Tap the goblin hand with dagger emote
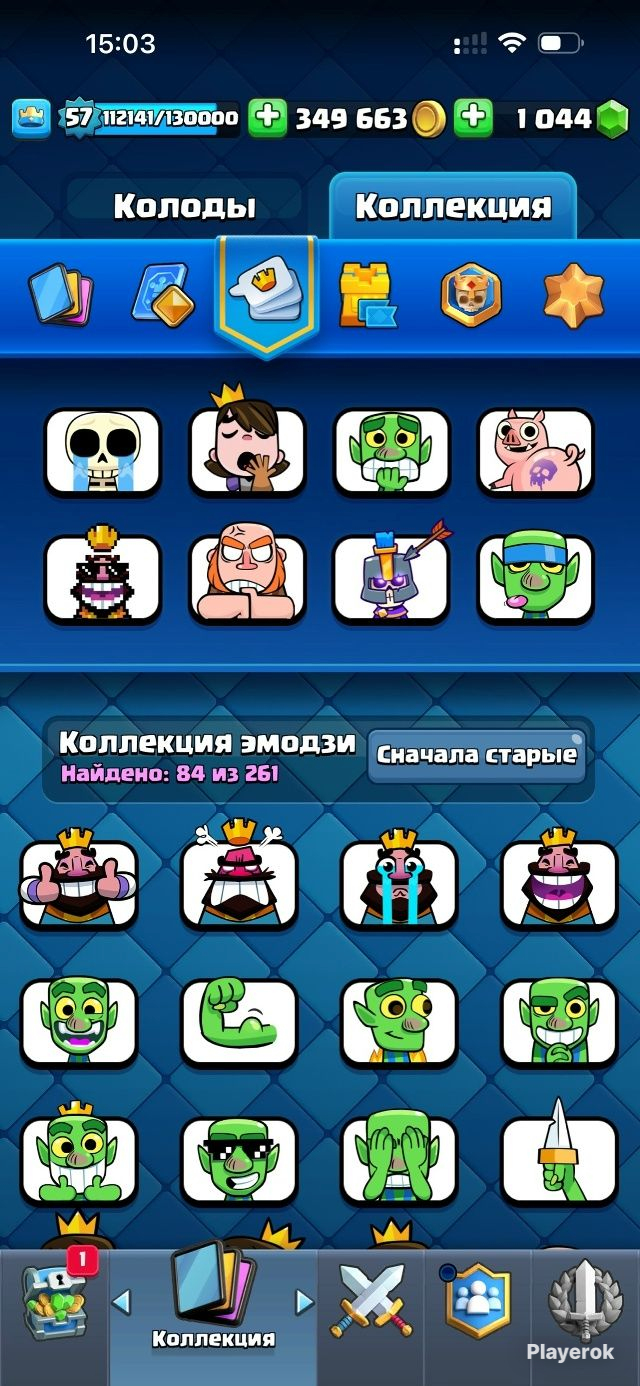The height and width of the screenshot is (1386, 640). [x=559, y=1160]
